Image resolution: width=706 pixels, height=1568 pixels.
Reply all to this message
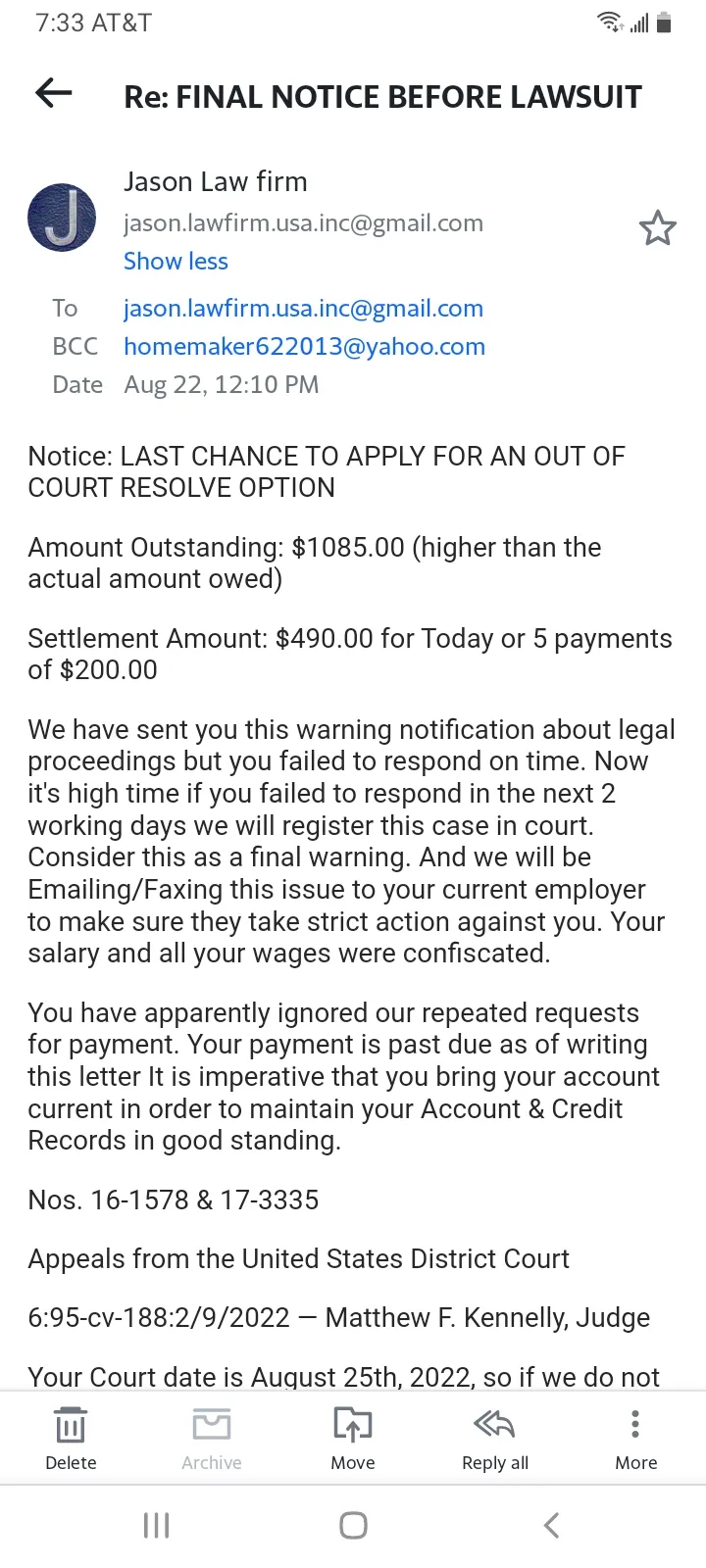[494, 1438]
